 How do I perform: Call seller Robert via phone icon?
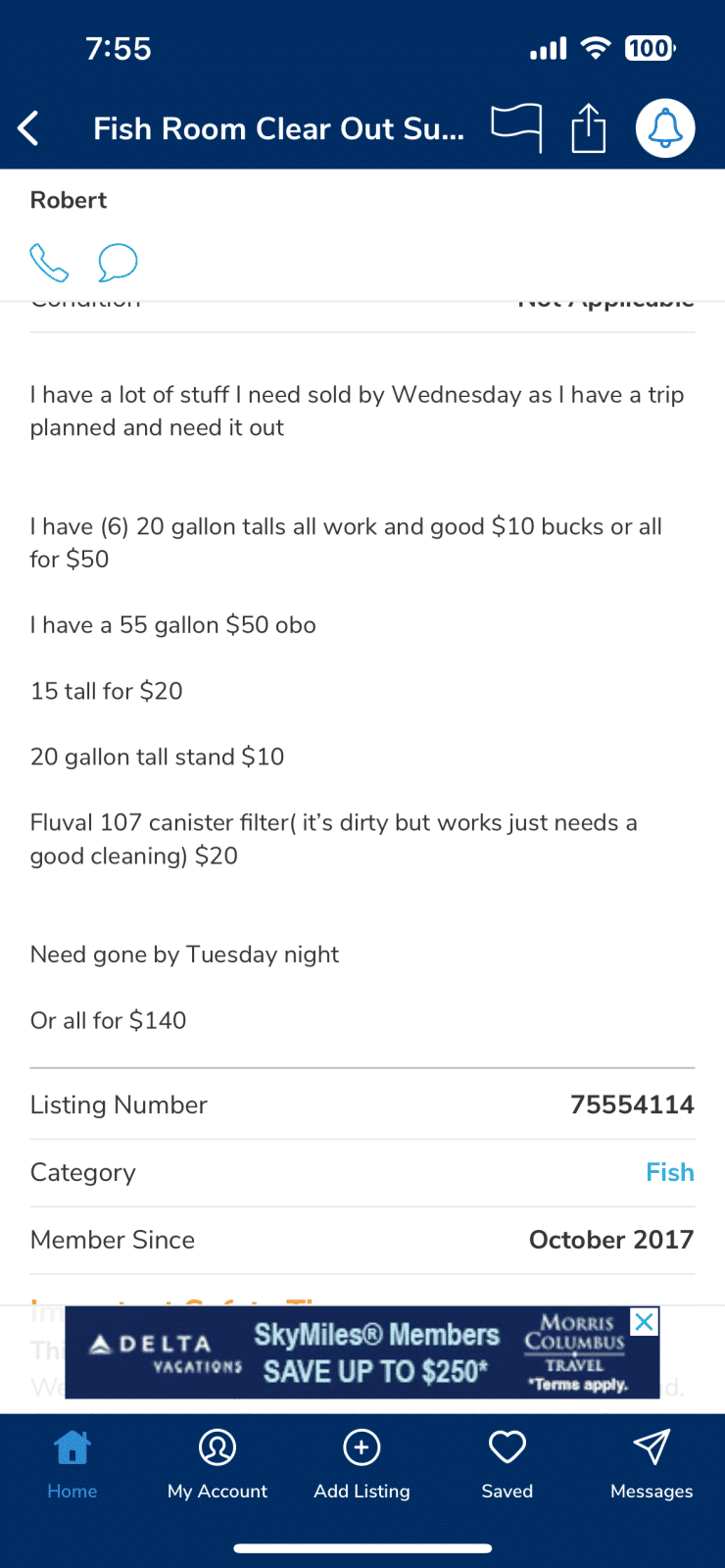49,263
